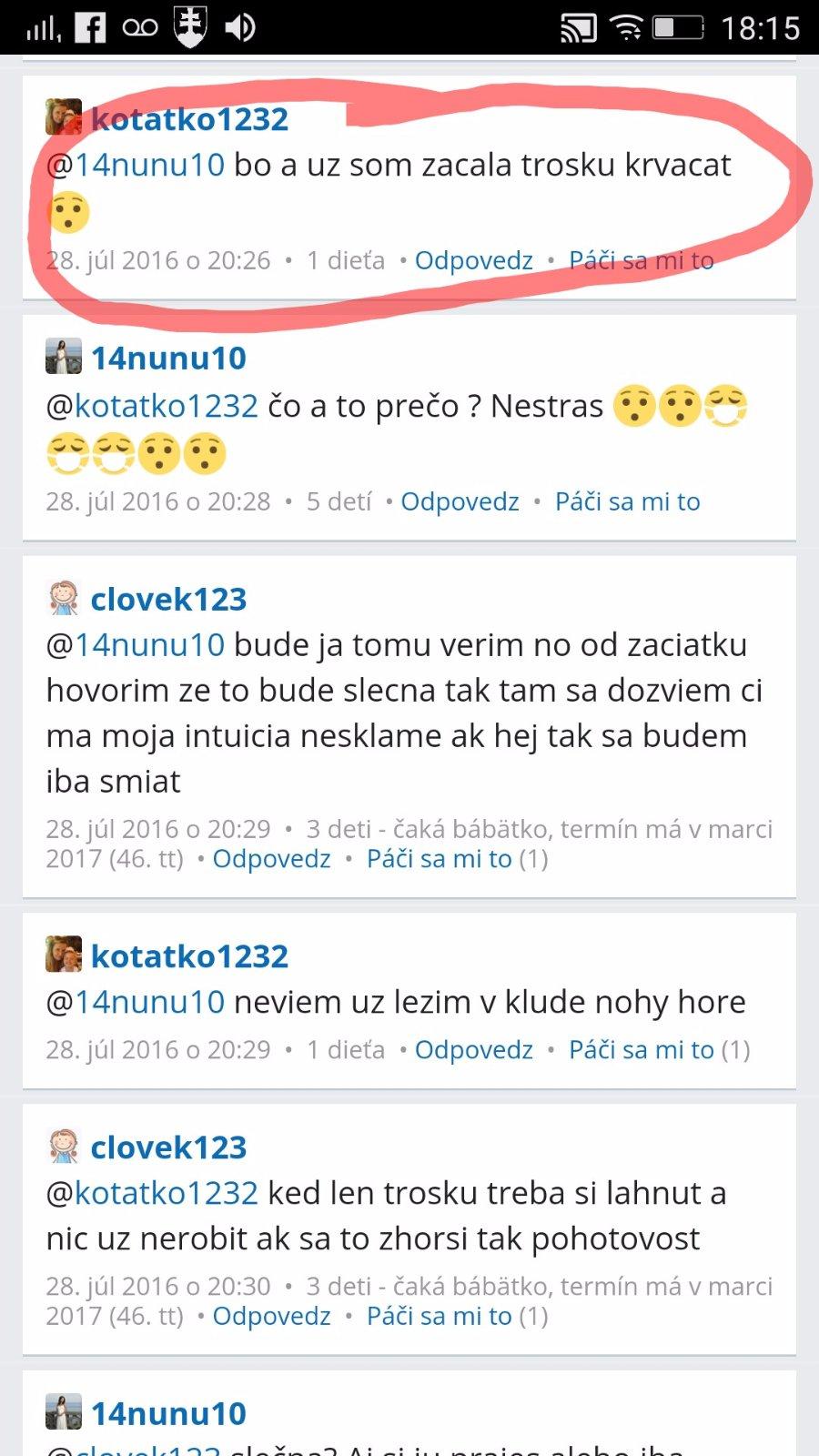The image size is (819, 1456).
Task: Reply to clovek123's 20:29 comment
Action: point(271,859)
